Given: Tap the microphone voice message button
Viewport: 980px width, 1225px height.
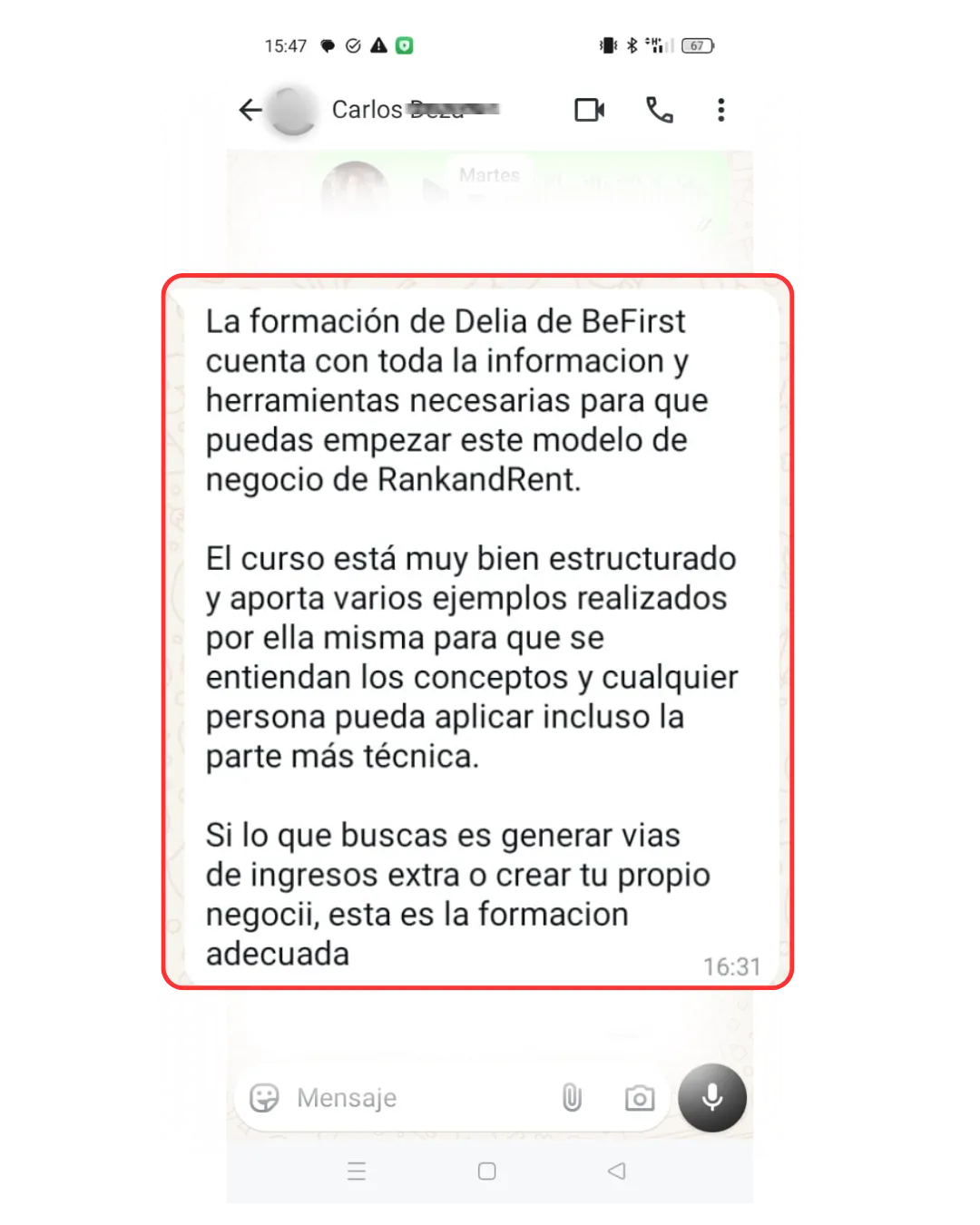Looking at the screenshot, I should pyautogui.click(x=712, y=1098).
